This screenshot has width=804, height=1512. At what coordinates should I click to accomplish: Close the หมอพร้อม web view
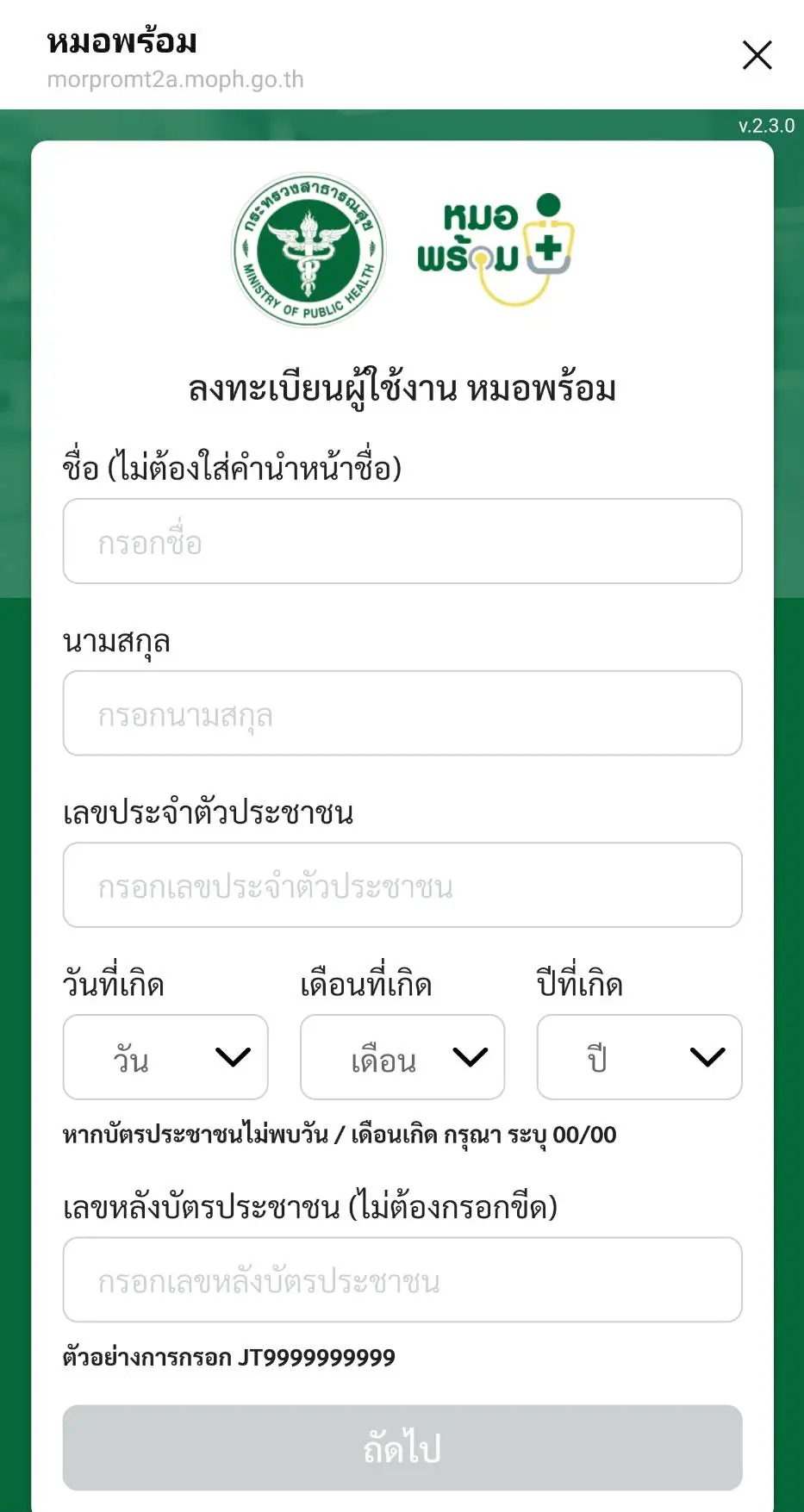coord(757,55)
